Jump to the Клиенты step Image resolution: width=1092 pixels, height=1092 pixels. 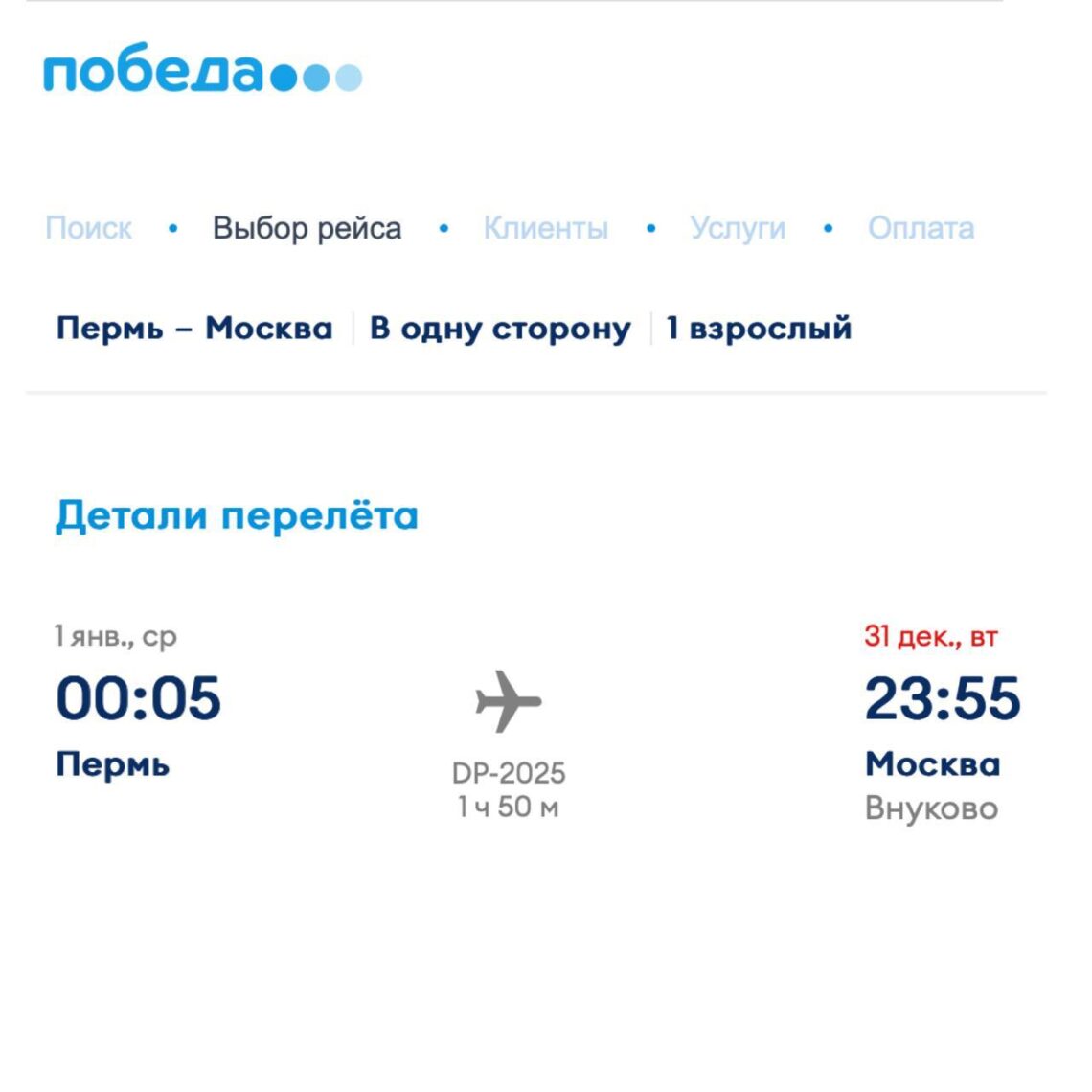pyautogui.click(x=545, y=229)
